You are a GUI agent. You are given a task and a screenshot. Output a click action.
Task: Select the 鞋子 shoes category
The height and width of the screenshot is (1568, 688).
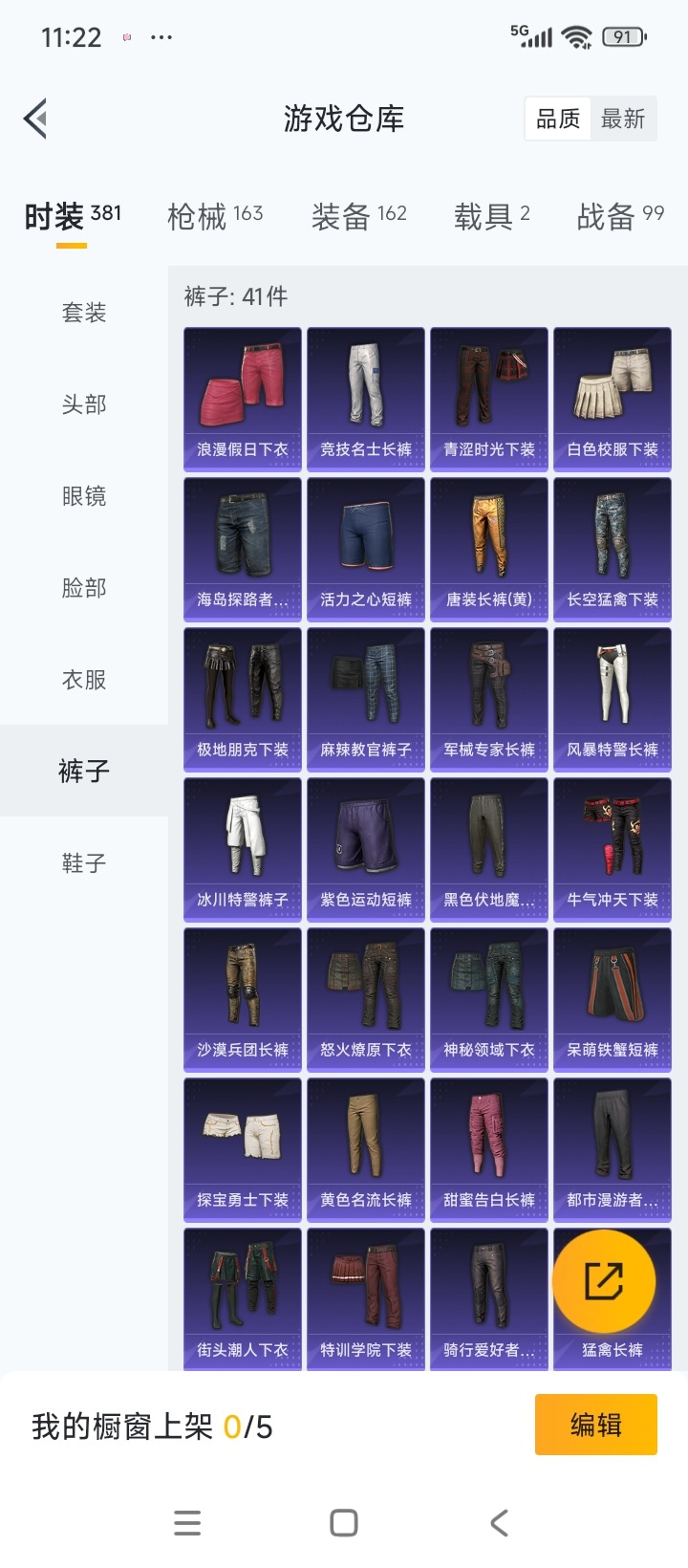pos(83,861)
